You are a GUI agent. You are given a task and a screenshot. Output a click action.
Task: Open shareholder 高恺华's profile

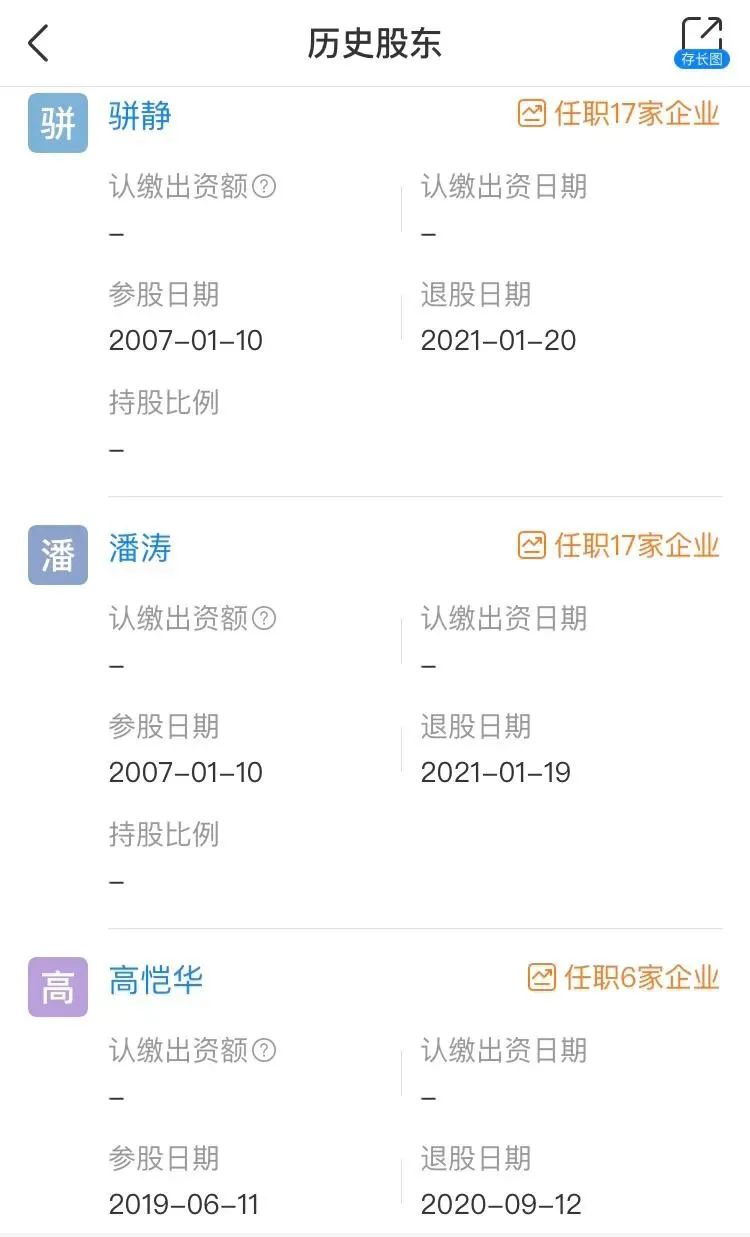156,980
